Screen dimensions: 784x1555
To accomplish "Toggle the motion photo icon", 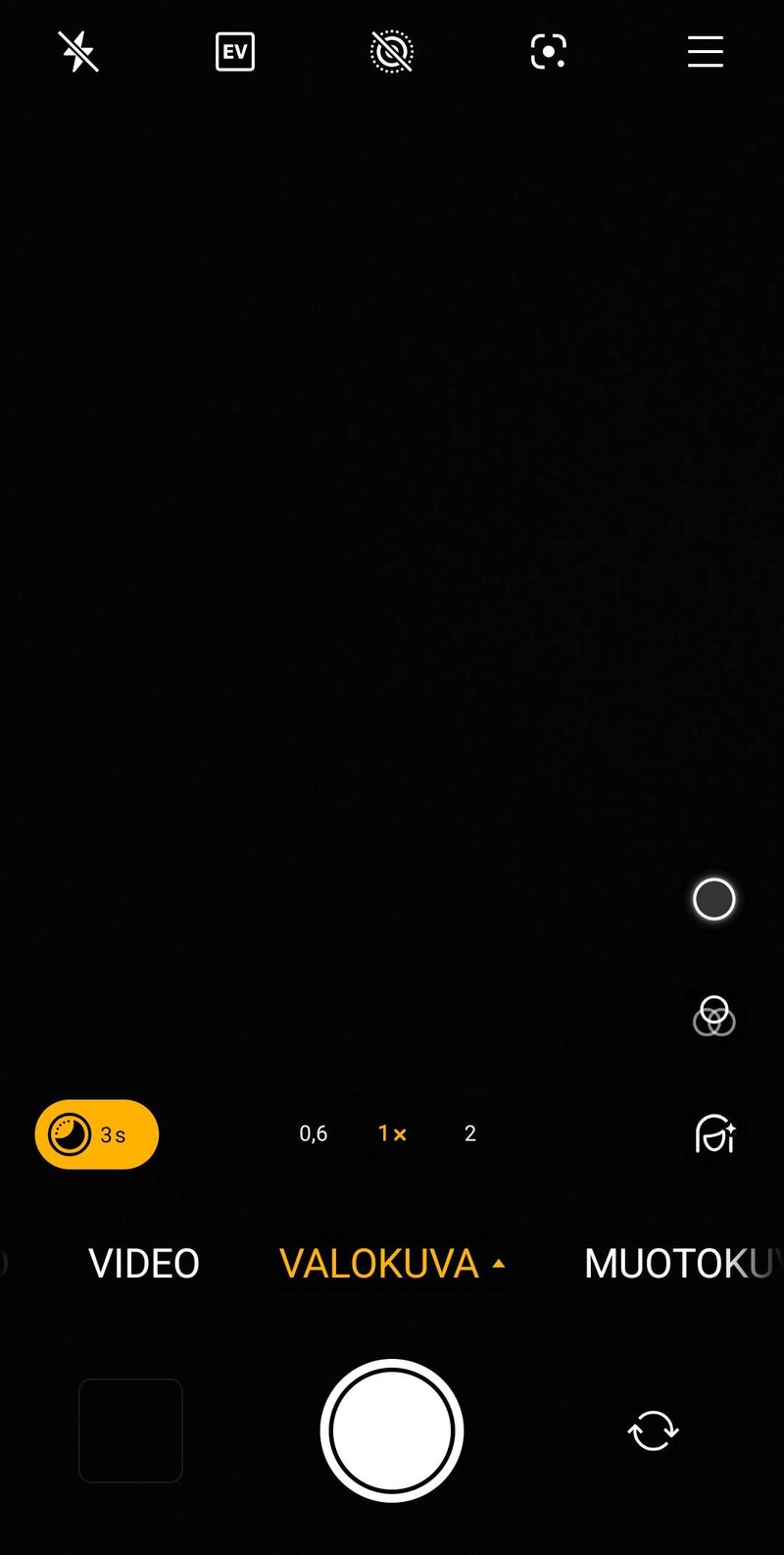I will click(x=392, y=52).
